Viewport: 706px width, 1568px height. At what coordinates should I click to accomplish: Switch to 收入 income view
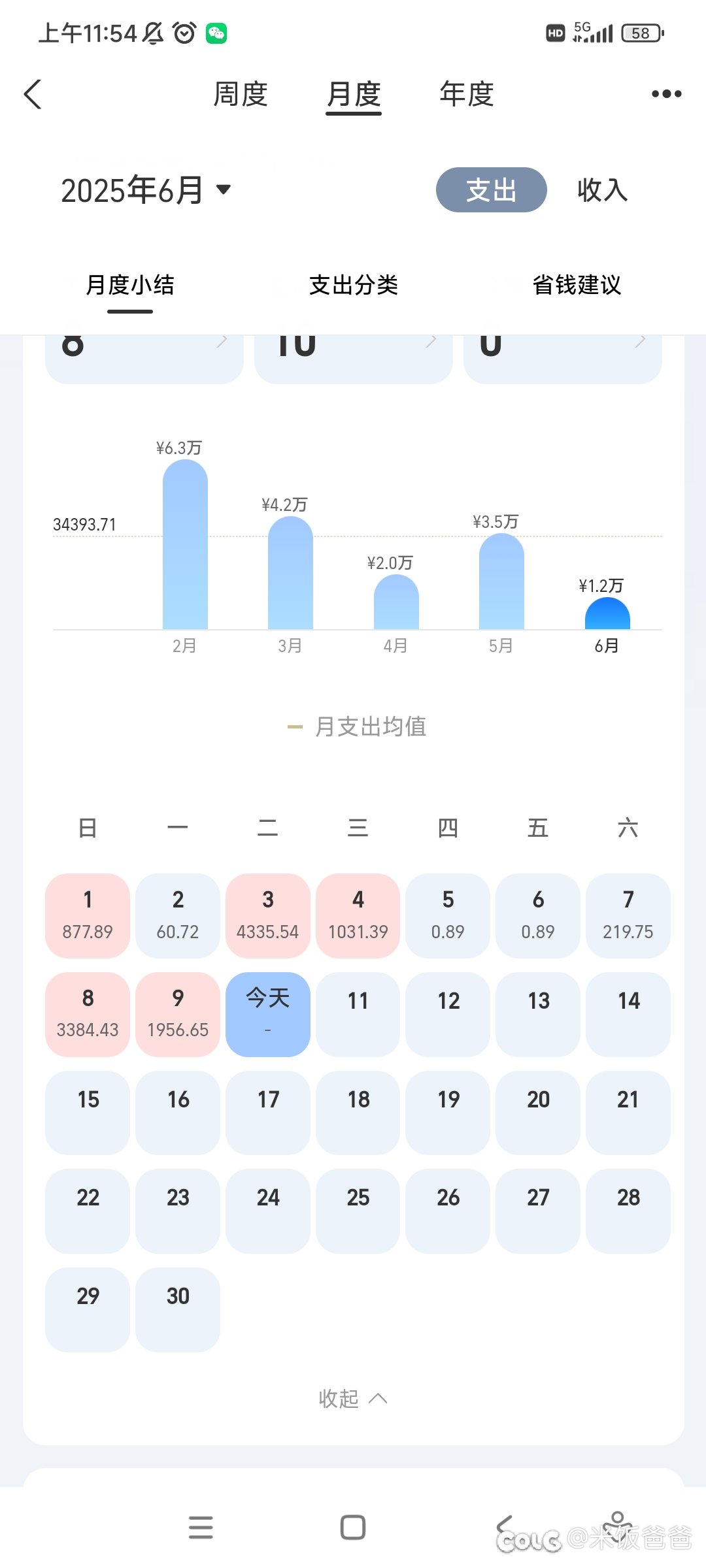click(603, 190)
